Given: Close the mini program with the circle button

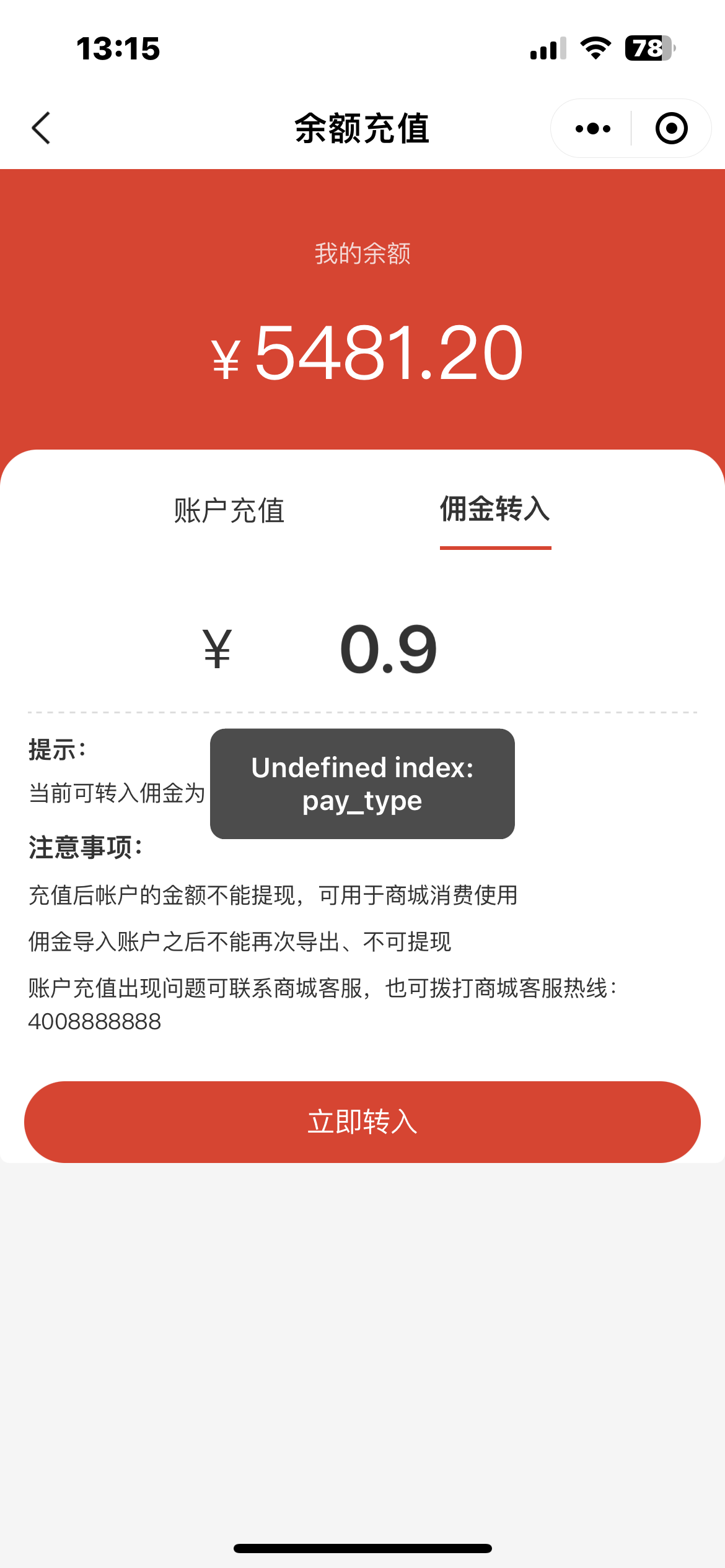Looking at the screenshot, I should (x=671, y=128).
